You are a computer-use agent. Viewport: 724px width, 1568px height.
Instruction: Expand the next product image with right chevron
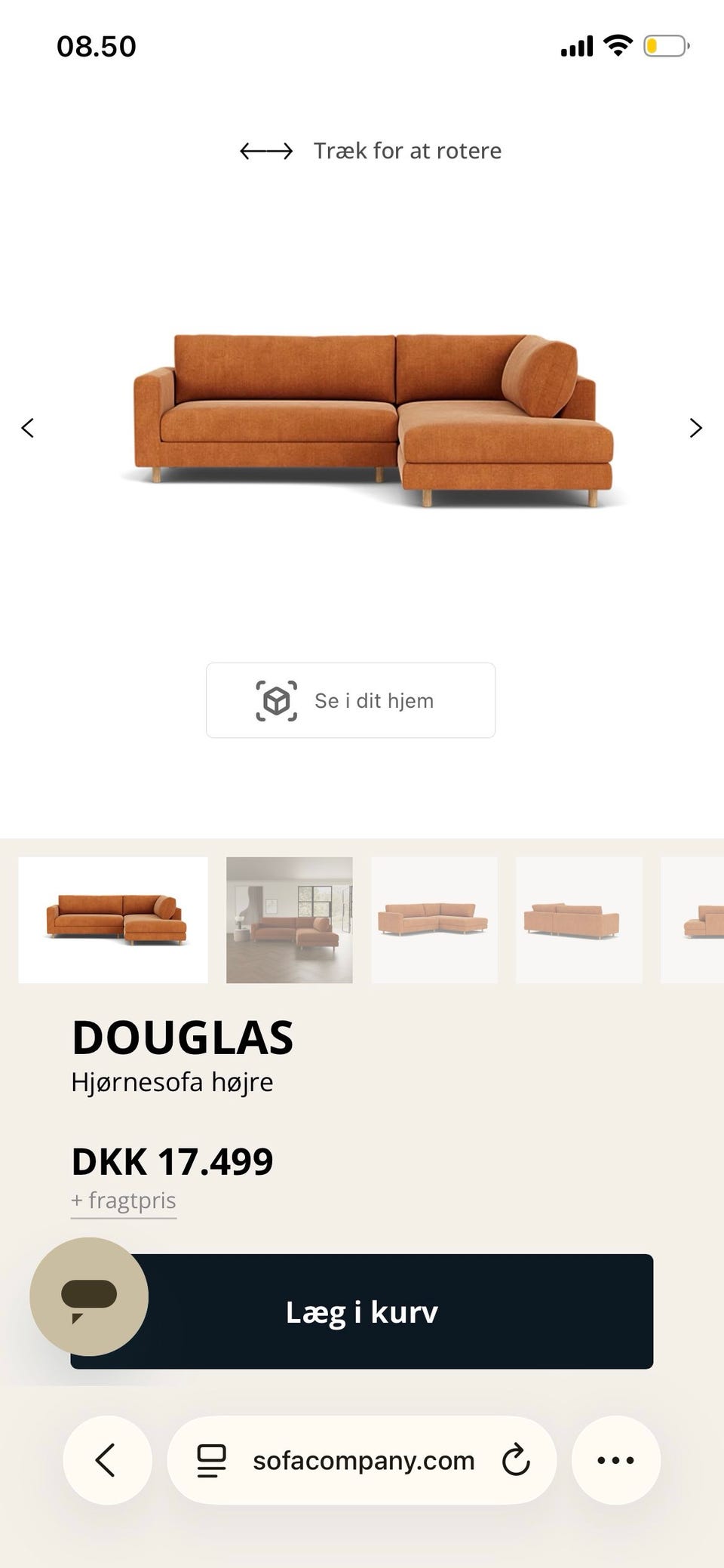(x=695, y=428)
